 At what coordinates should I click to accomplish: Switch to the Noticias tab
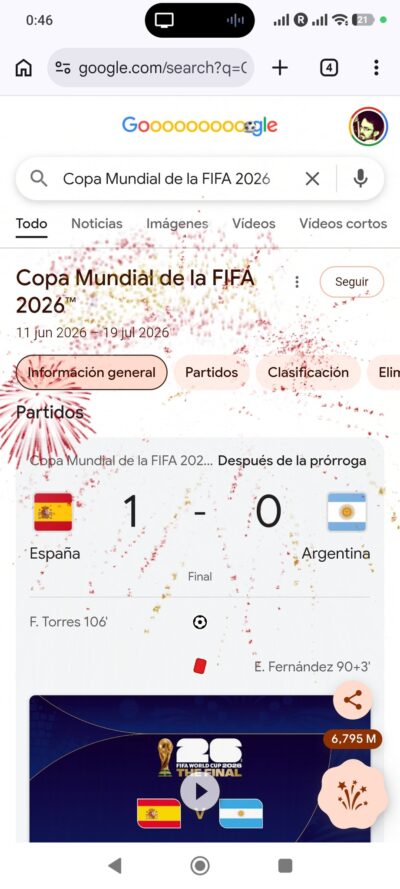tap(96, 223)
